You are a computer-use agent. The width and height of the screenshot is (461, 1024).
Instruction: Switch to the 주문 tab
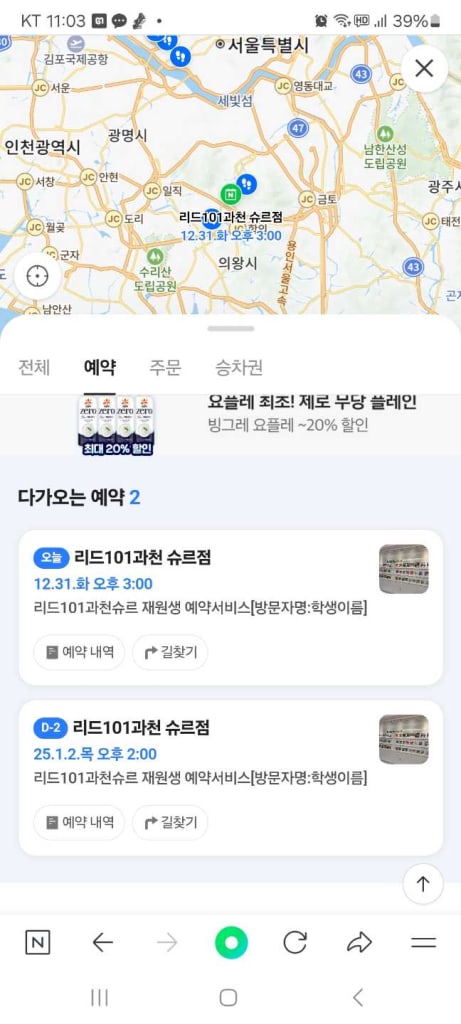[x=165, y=368]
